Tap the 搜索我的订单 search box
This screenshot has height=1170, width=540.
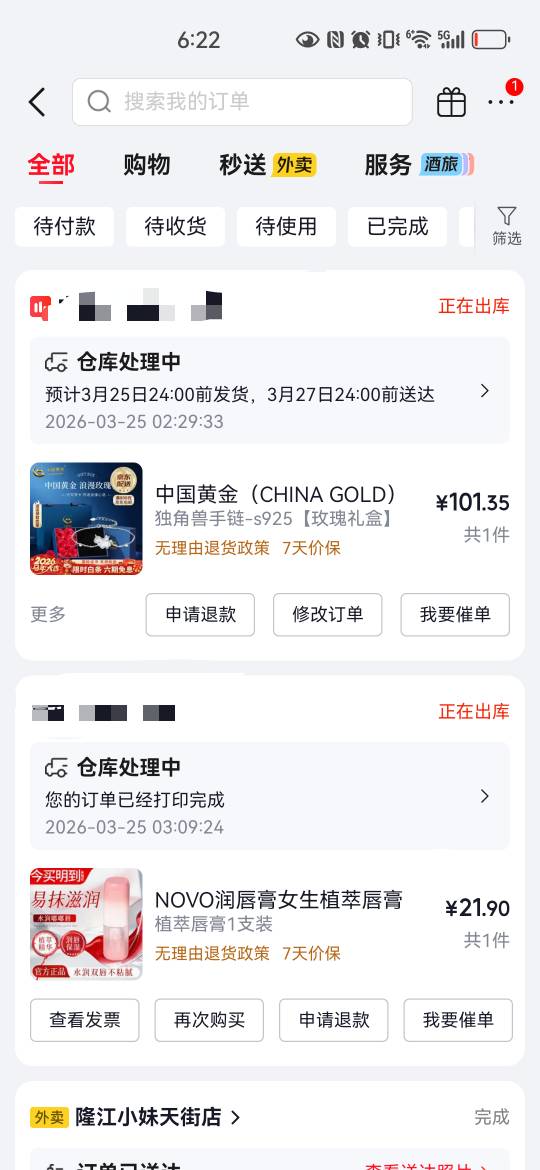(x=242, y=101)
